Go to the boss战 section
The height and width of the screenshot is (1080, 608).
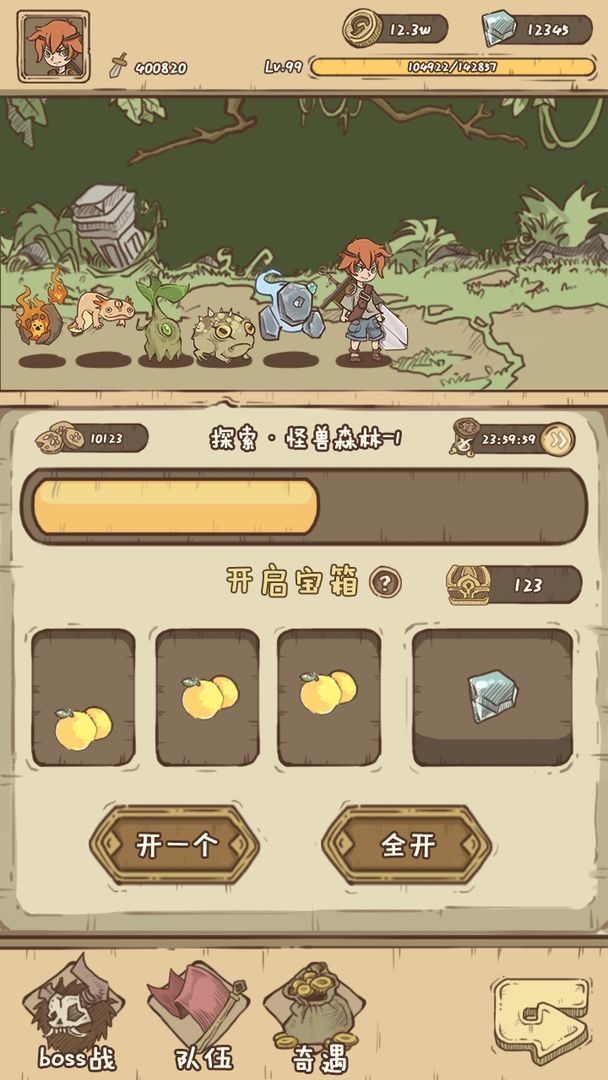click(76, 1015)
